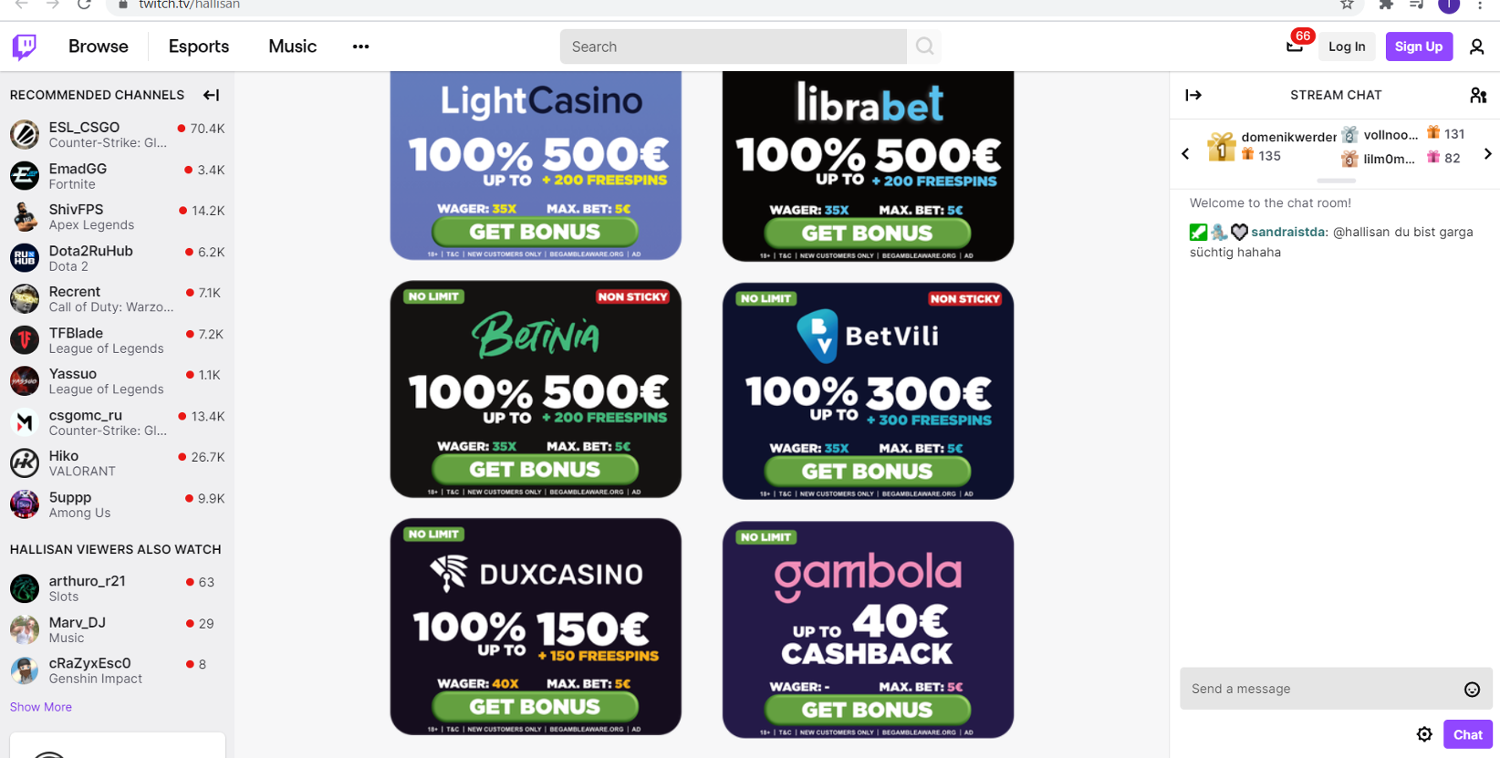Open the notifications inbox with 66 badge
Image resolution: width=1500 pixels, height=758 pixels.
[x=1295, y=46]
